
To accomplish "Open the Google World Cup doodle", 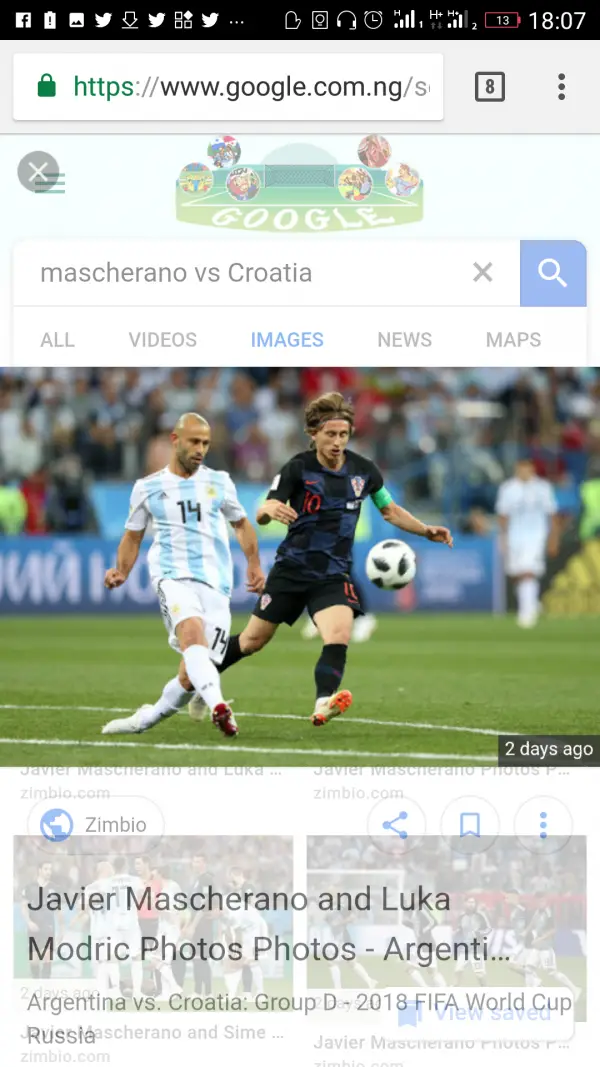I will [x=300, y=185].
